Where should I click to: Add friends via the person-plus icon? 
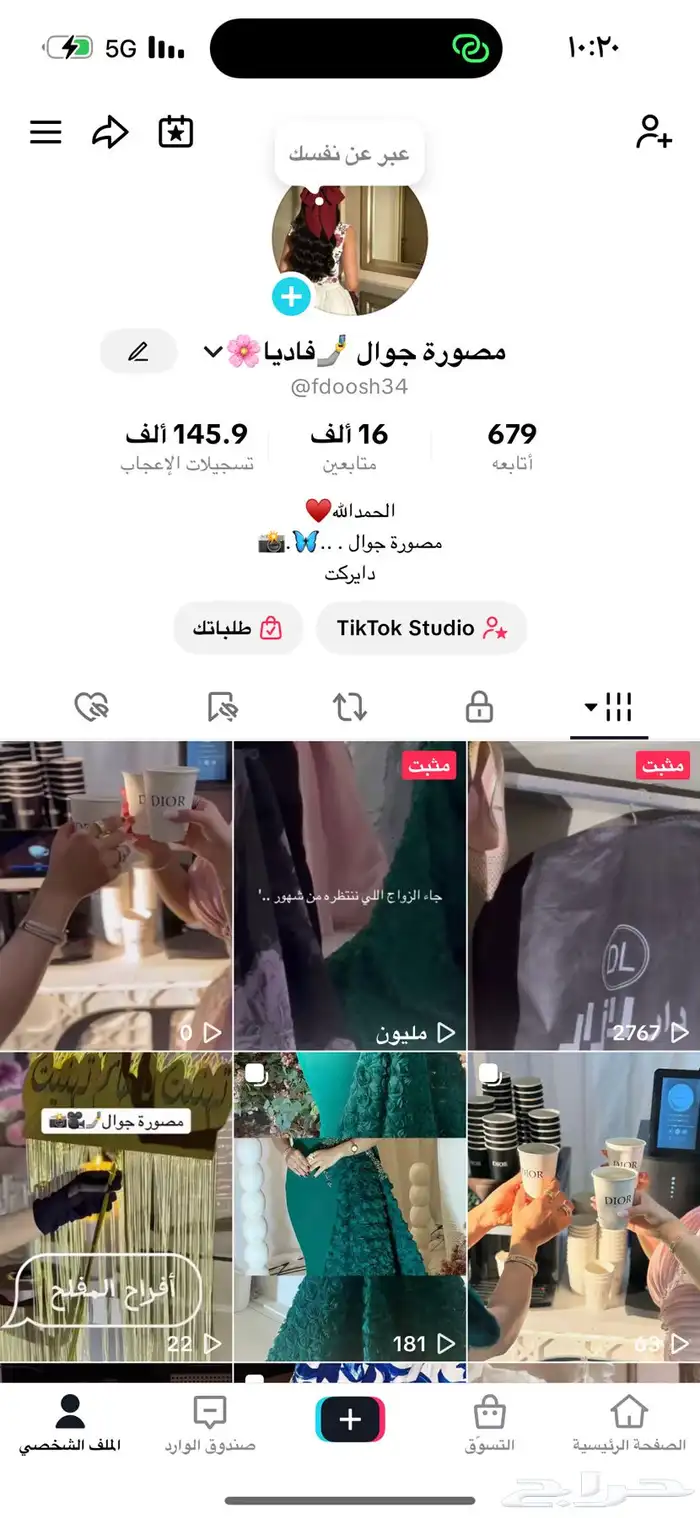tap(653, 132)
